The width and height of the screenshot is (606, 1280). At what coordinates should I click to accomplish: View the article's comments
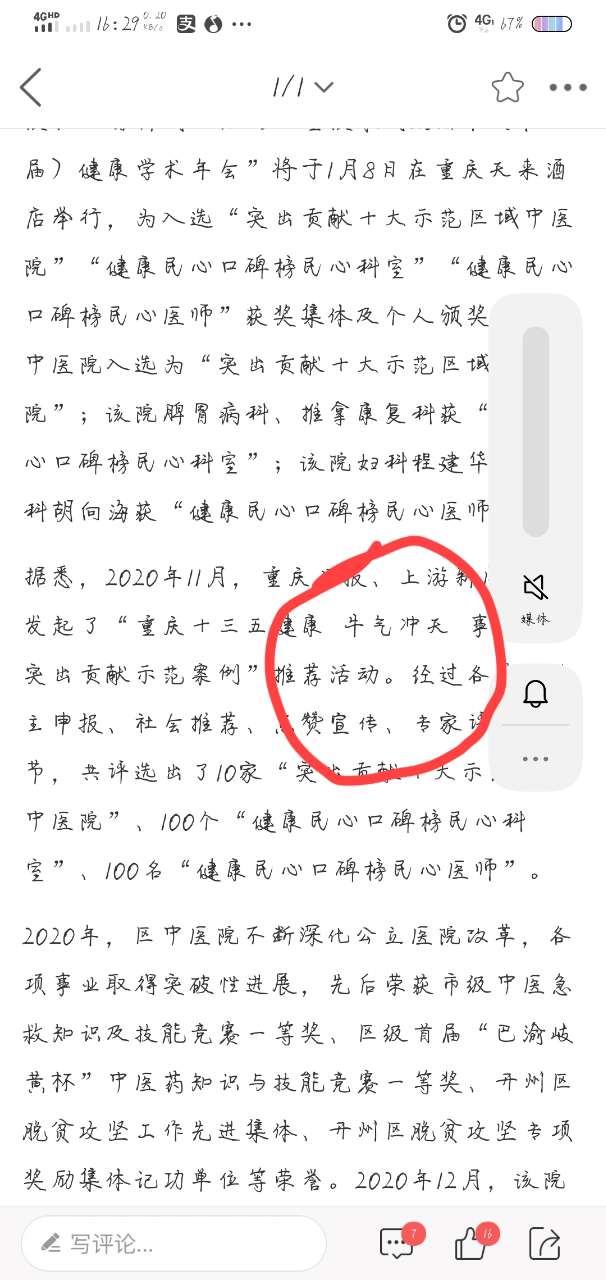click(x=398, y=1243)
